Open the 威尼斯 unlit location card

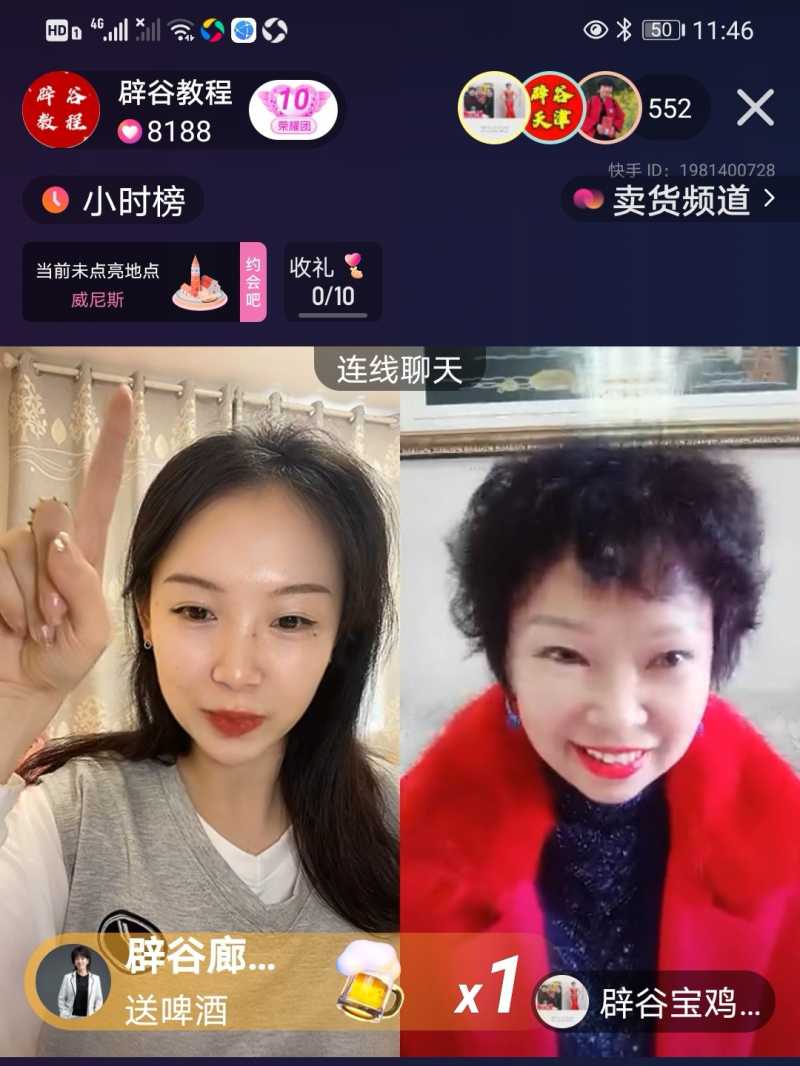click(130, 282)
